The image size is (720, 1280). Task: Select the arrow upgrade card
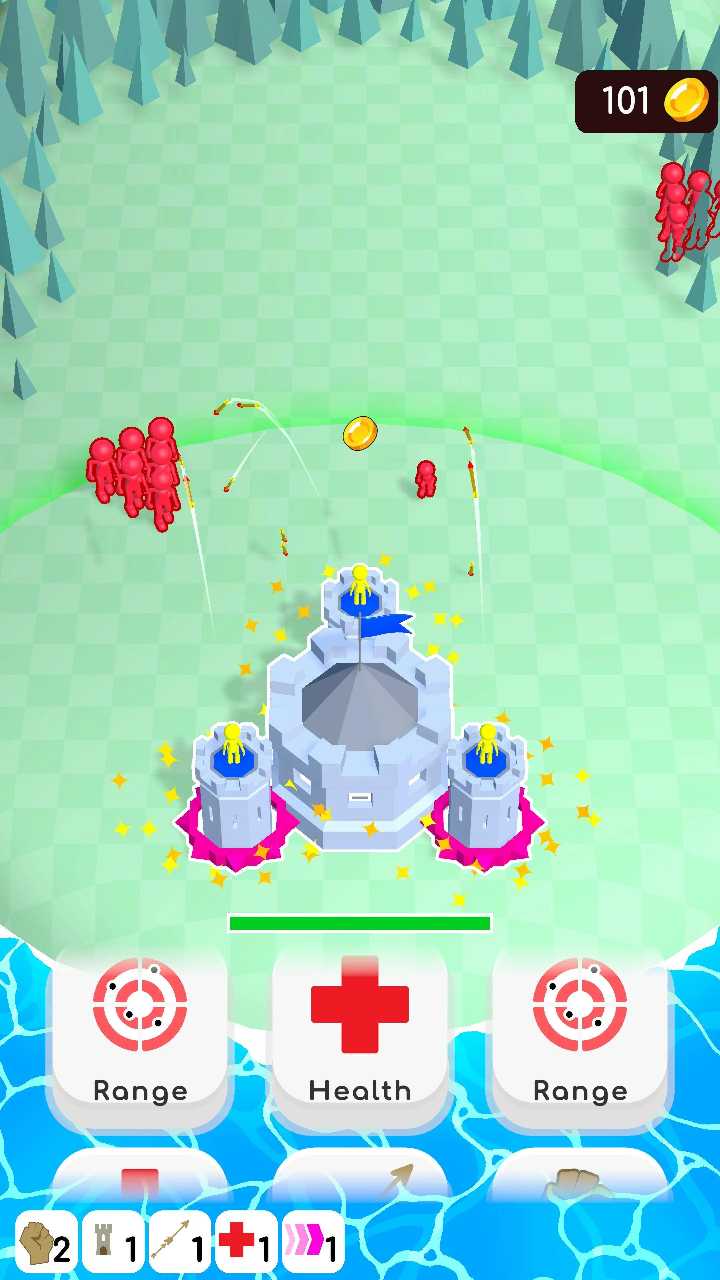pos(360,1178)
